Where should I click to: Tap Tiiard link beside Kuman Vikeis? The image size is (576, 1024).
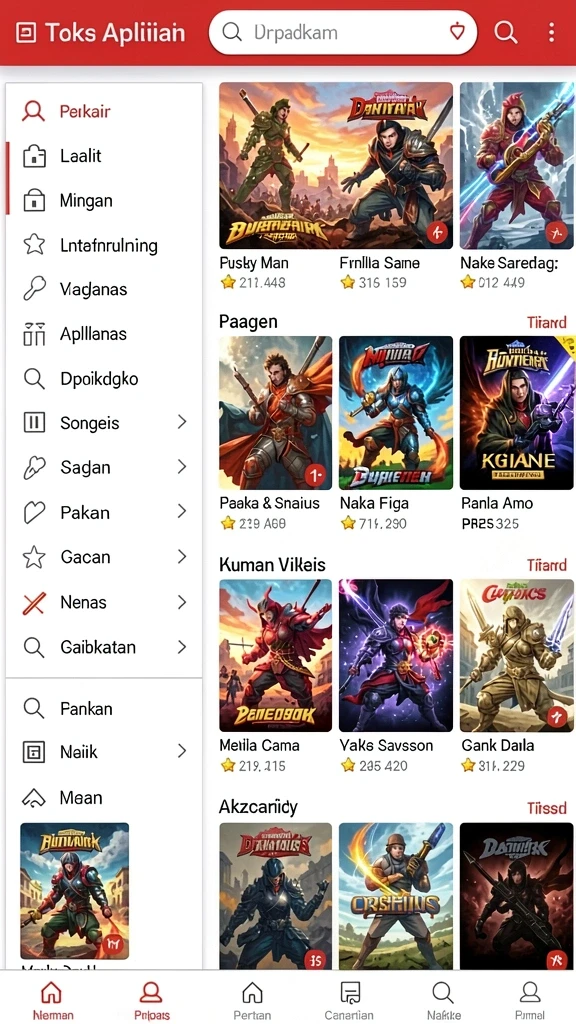coord(547,565)
